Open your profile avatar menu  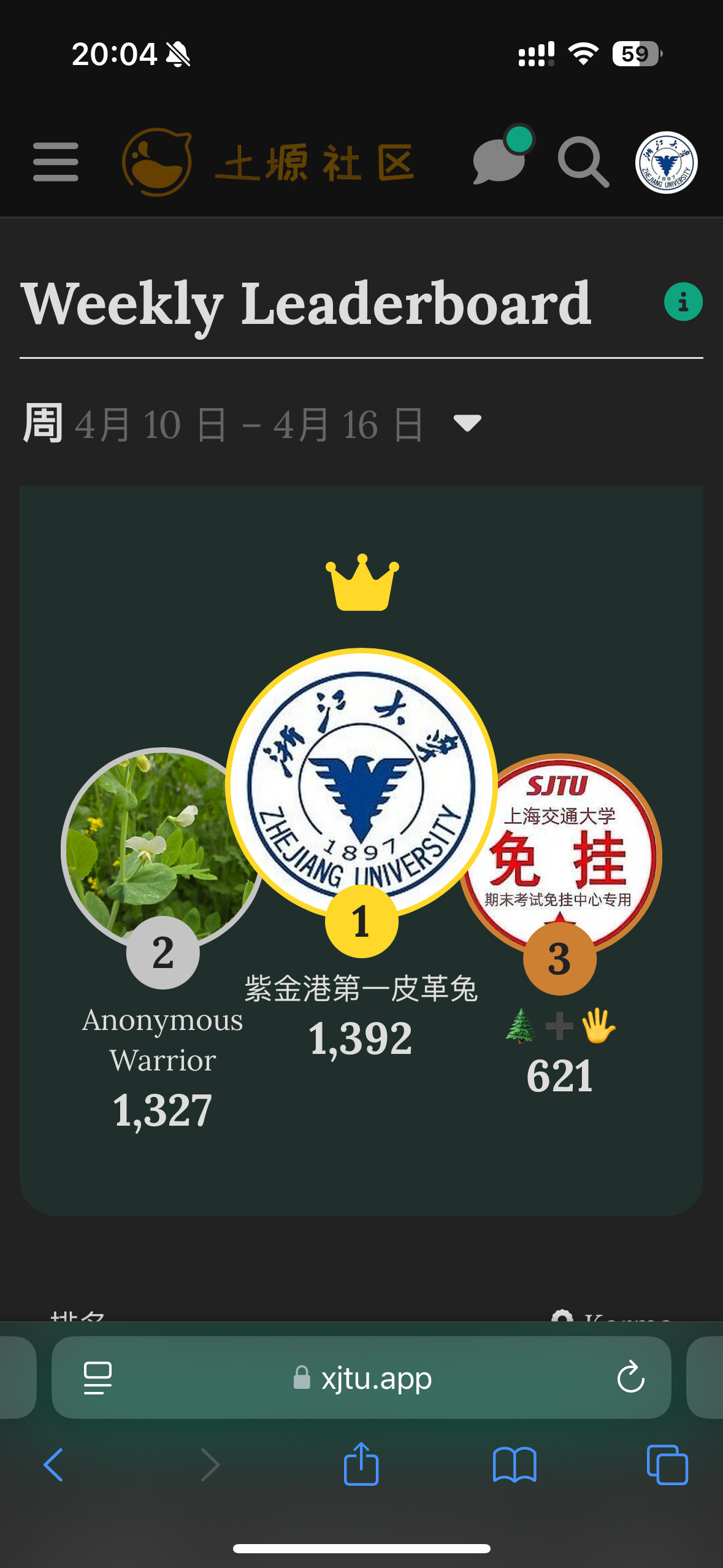point(667,163)
